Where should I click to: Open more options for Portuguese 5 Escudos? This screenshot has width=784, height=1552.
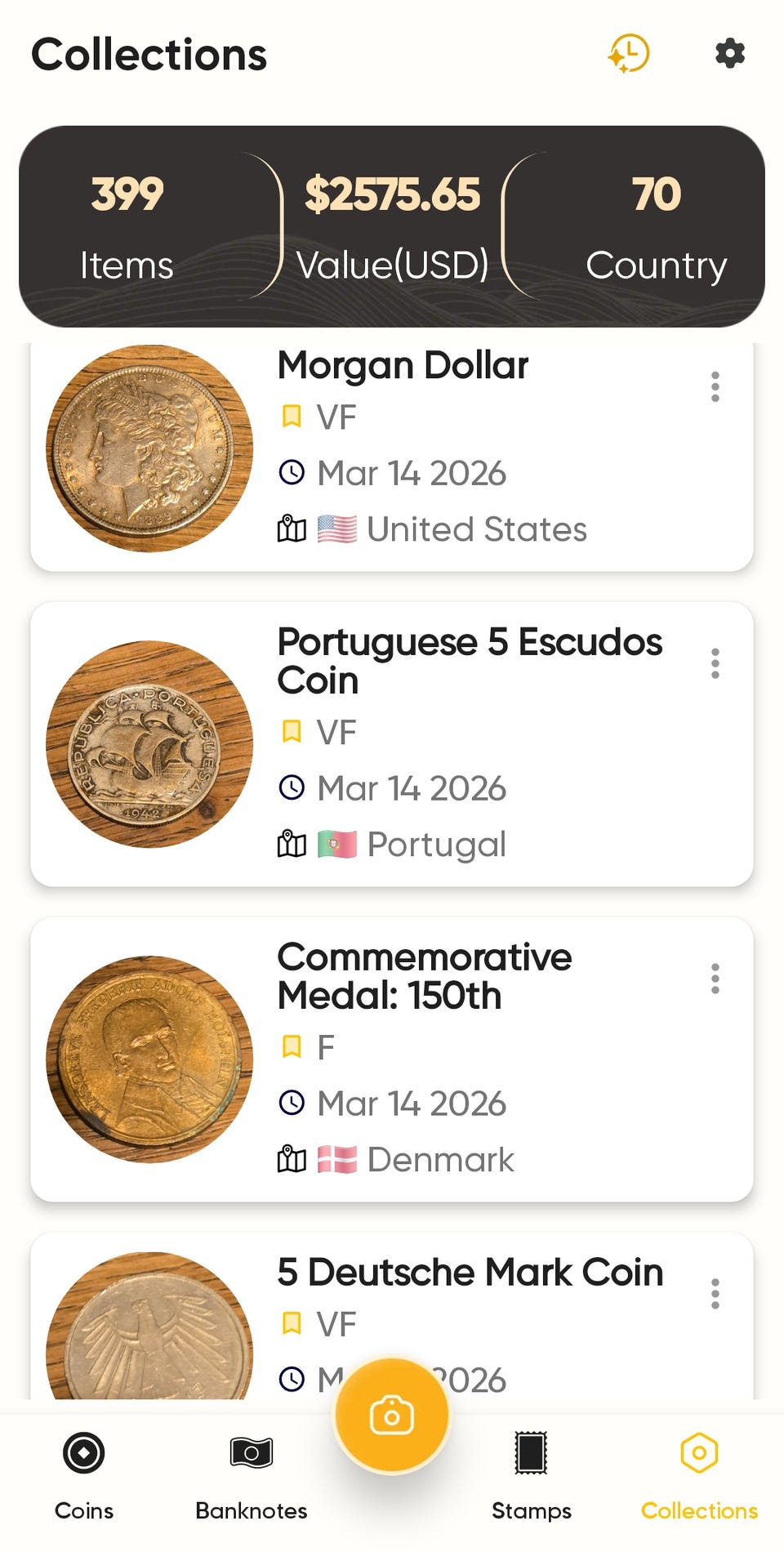(x=715, y=663)
